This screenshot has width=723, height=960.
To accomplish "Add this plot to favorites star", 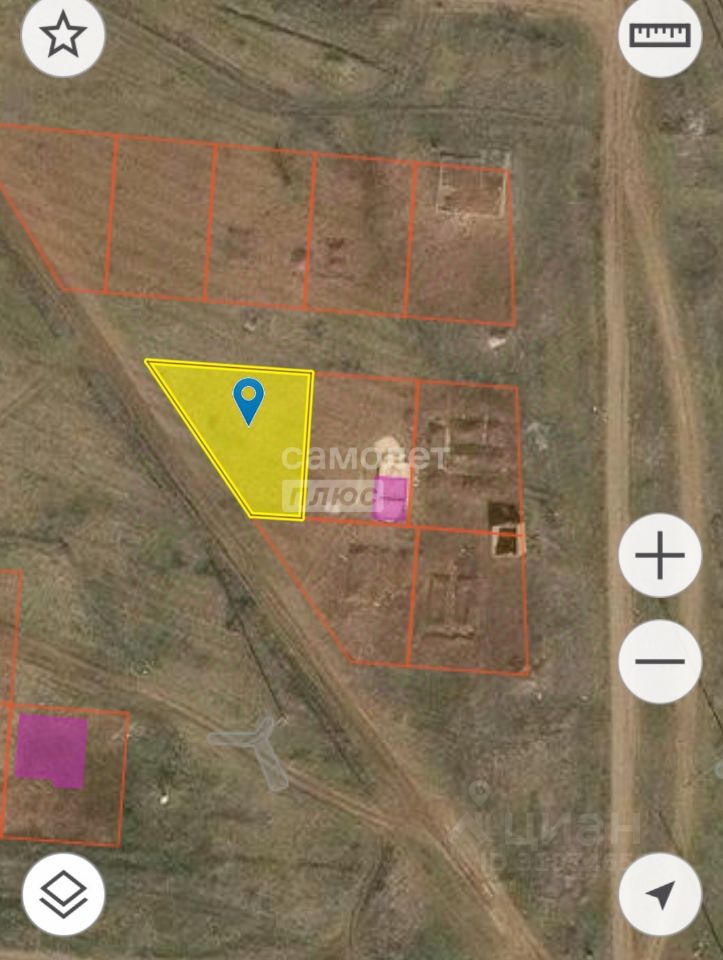I will point(63,36).
